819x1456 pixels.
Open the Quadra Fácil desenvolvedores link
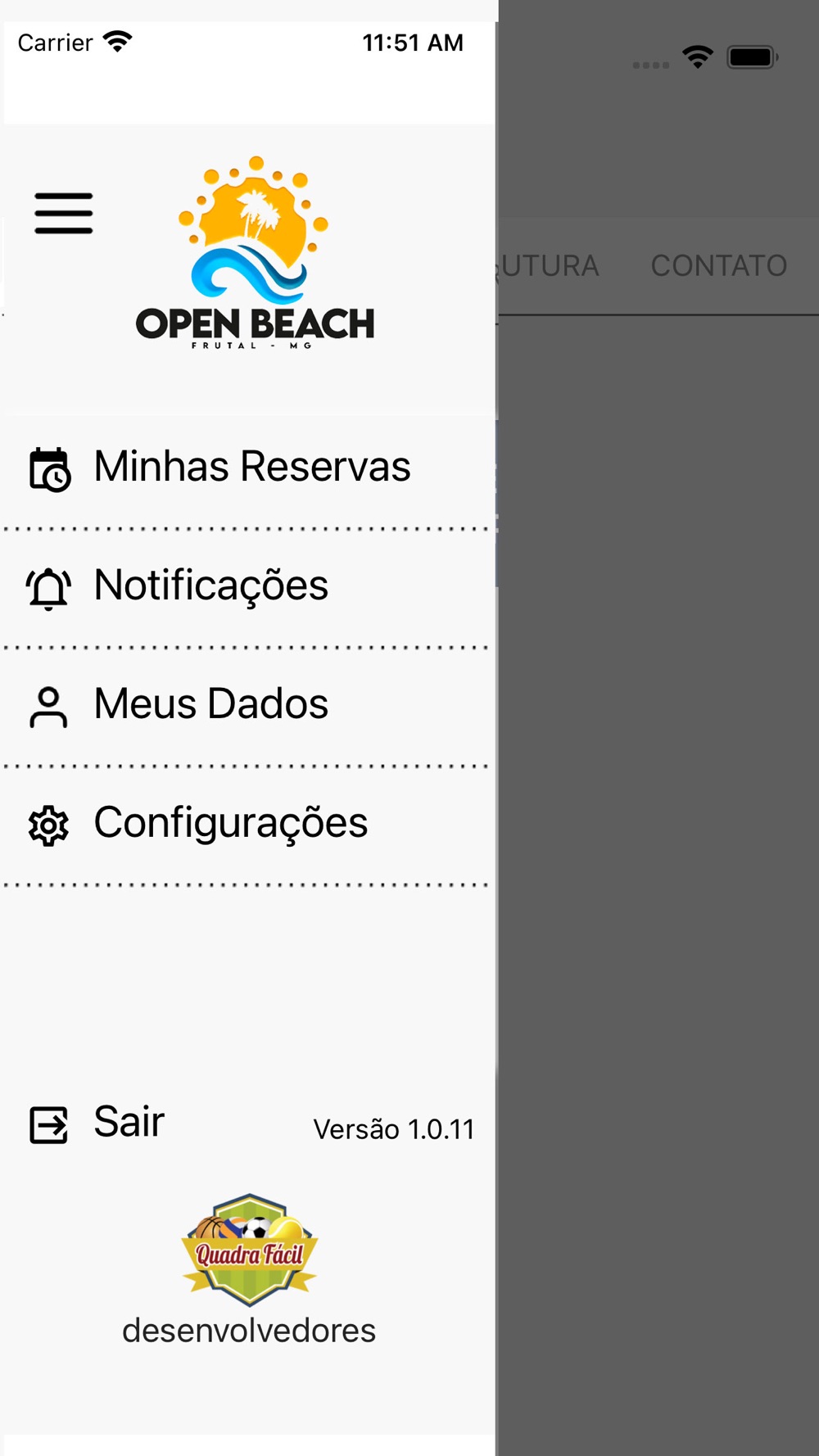[x=249, y=1269]
